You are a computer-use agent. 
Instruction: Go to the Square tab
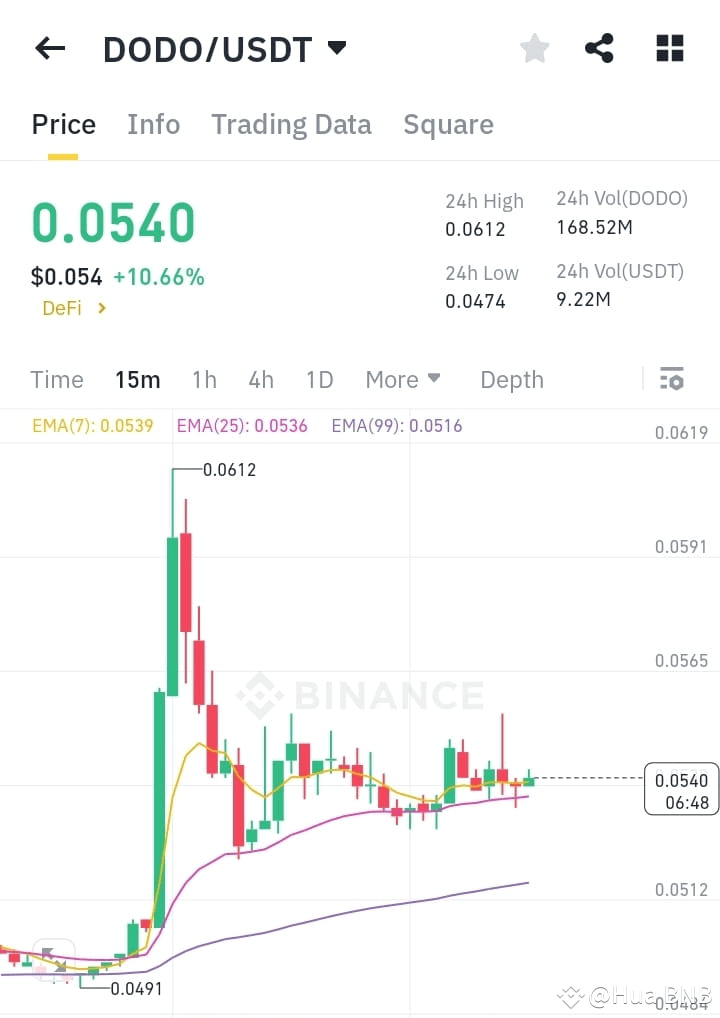tap(448, 124)
